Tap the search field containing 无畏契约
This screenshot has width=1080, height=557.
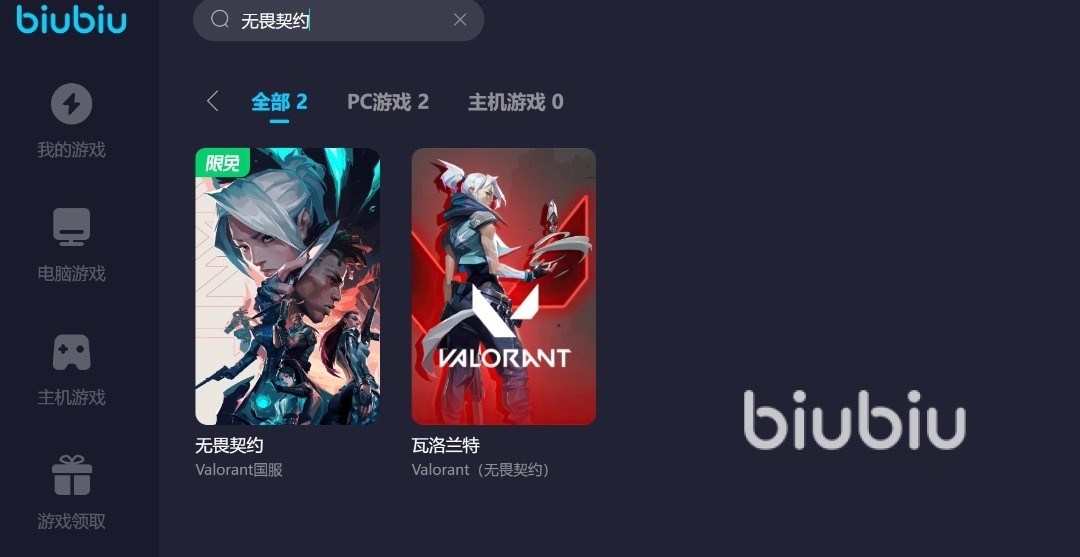pos(330,20)
